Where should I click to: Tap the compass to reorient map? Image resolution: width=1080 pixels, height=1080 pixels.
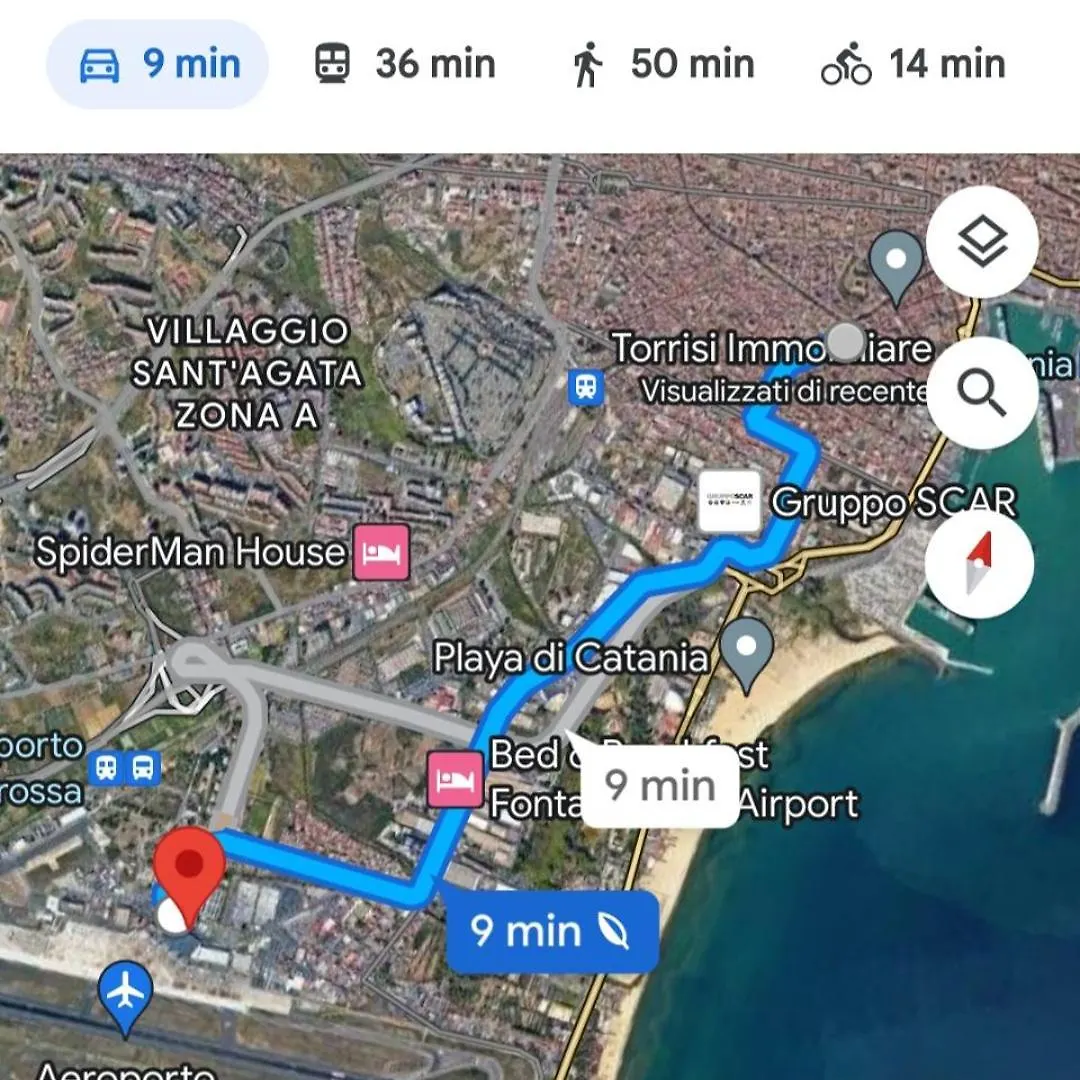tap(979, 564)
